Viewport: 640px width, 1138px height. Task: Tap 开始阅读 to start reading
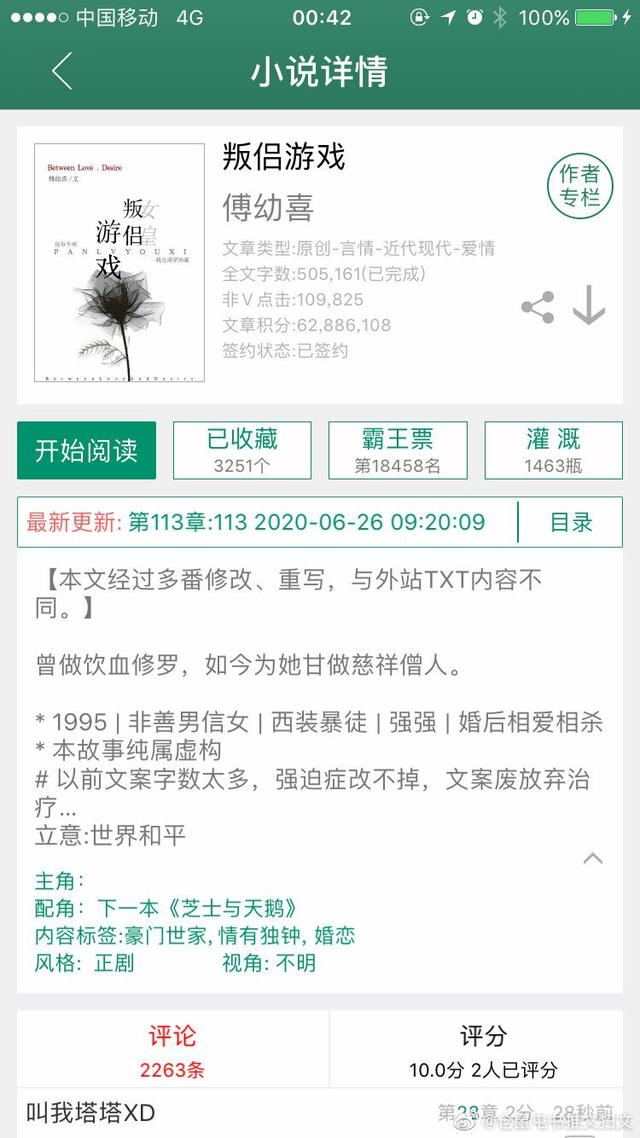click(x=86, y=451)
